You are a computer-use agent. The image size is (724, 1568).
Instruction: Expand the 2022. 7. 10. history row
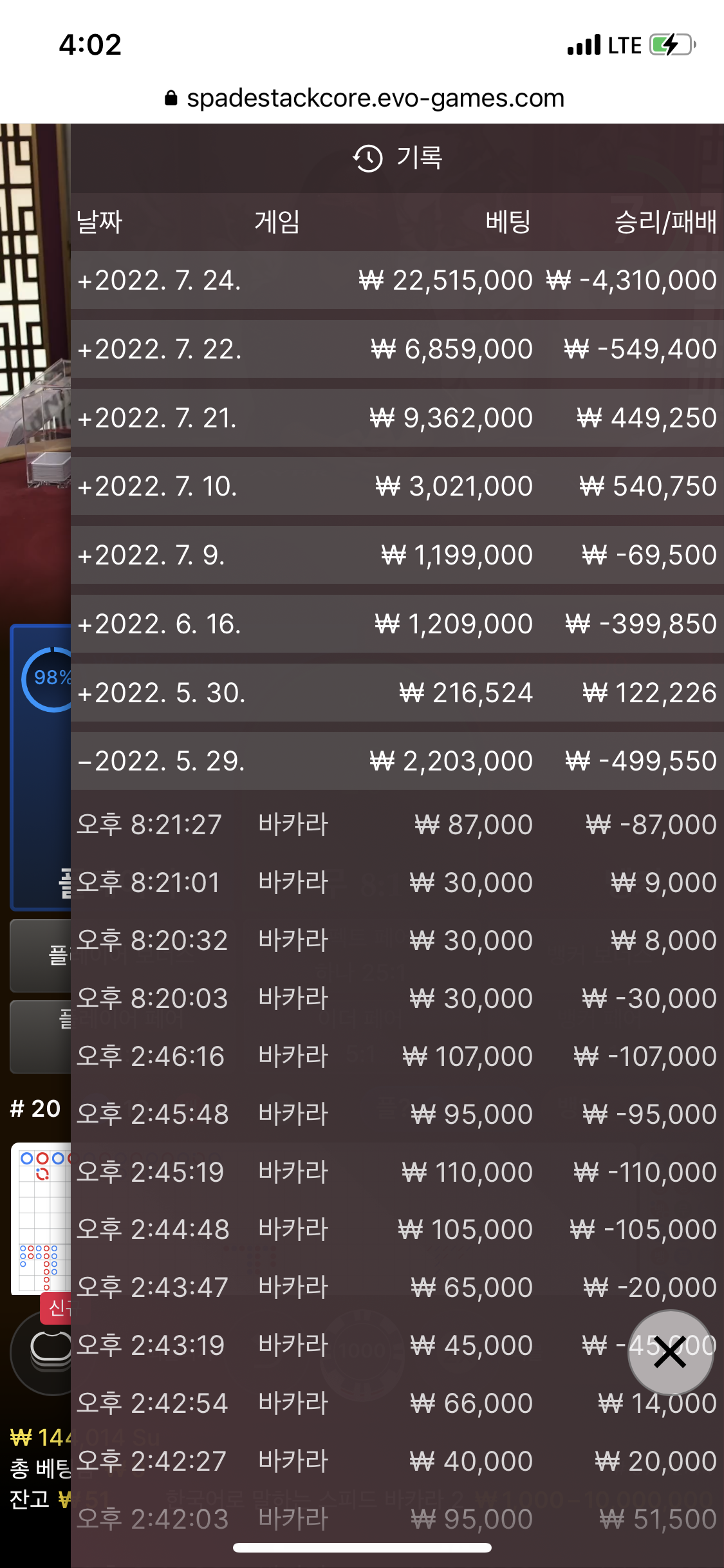[396, 487]
